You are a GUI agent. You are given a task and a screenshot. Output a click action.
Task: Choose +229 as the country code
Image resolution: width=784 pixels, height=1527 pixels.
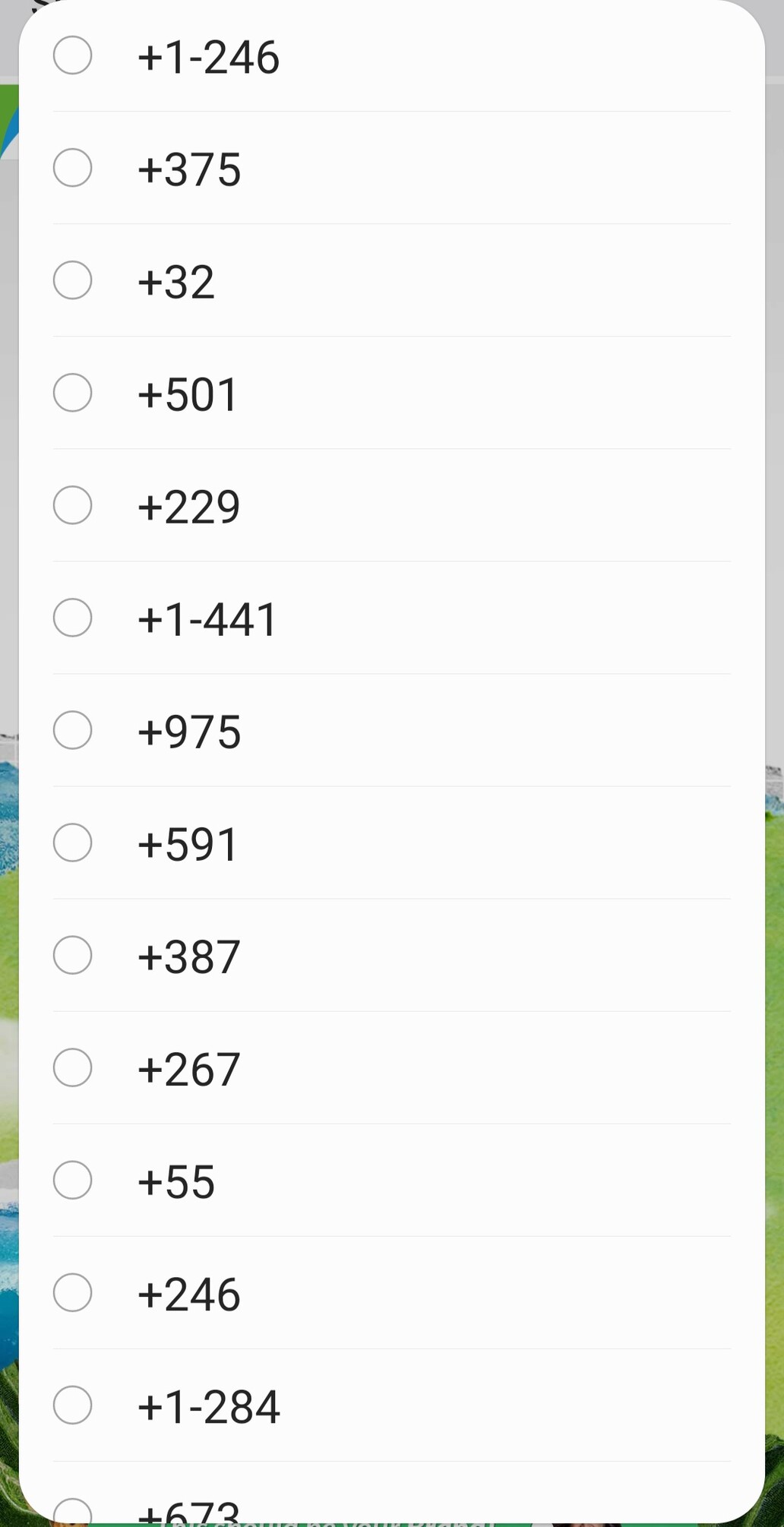pos(391,505)
